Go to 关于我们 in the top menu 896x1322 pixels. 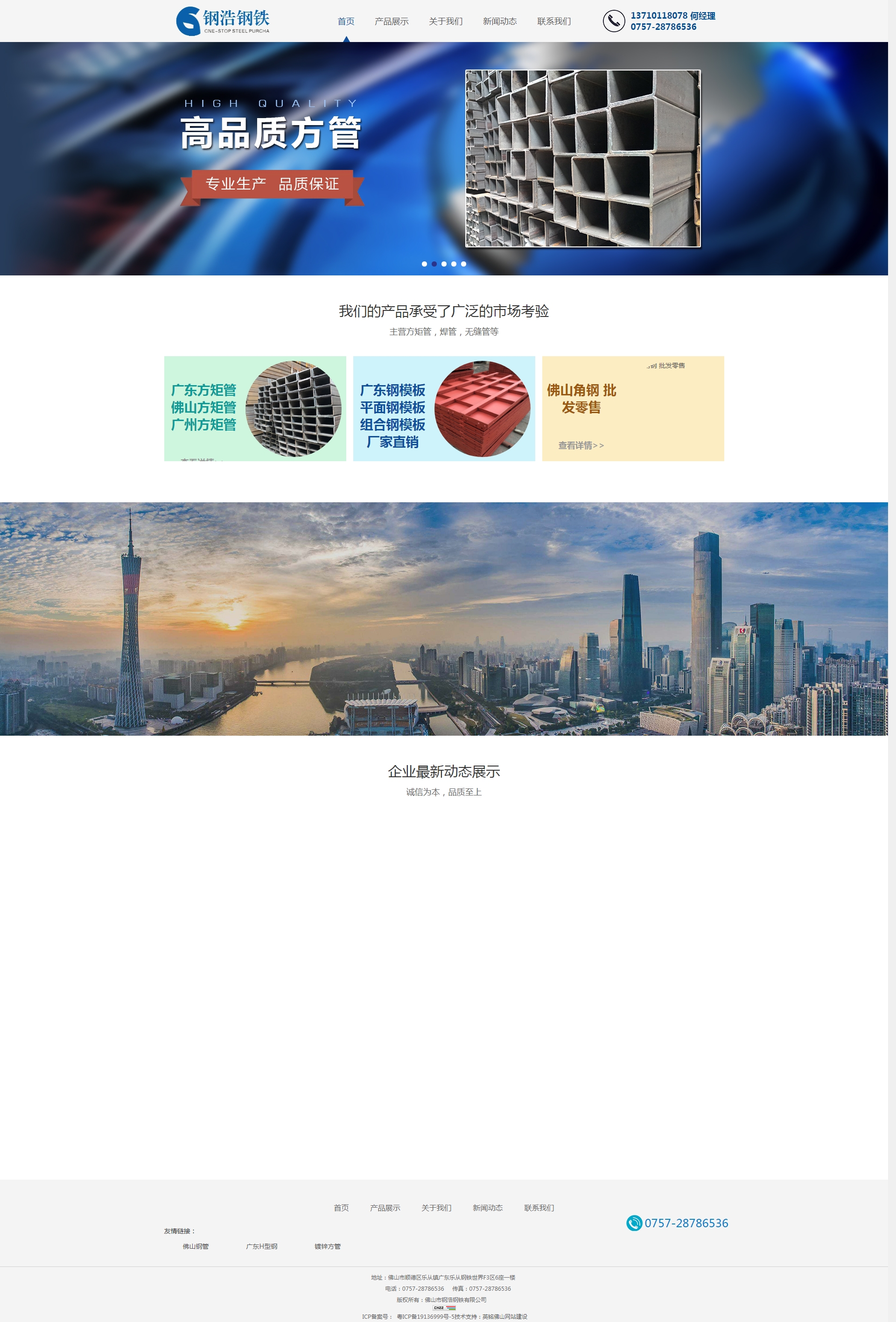pyautogui.click(x=445, y=21)
